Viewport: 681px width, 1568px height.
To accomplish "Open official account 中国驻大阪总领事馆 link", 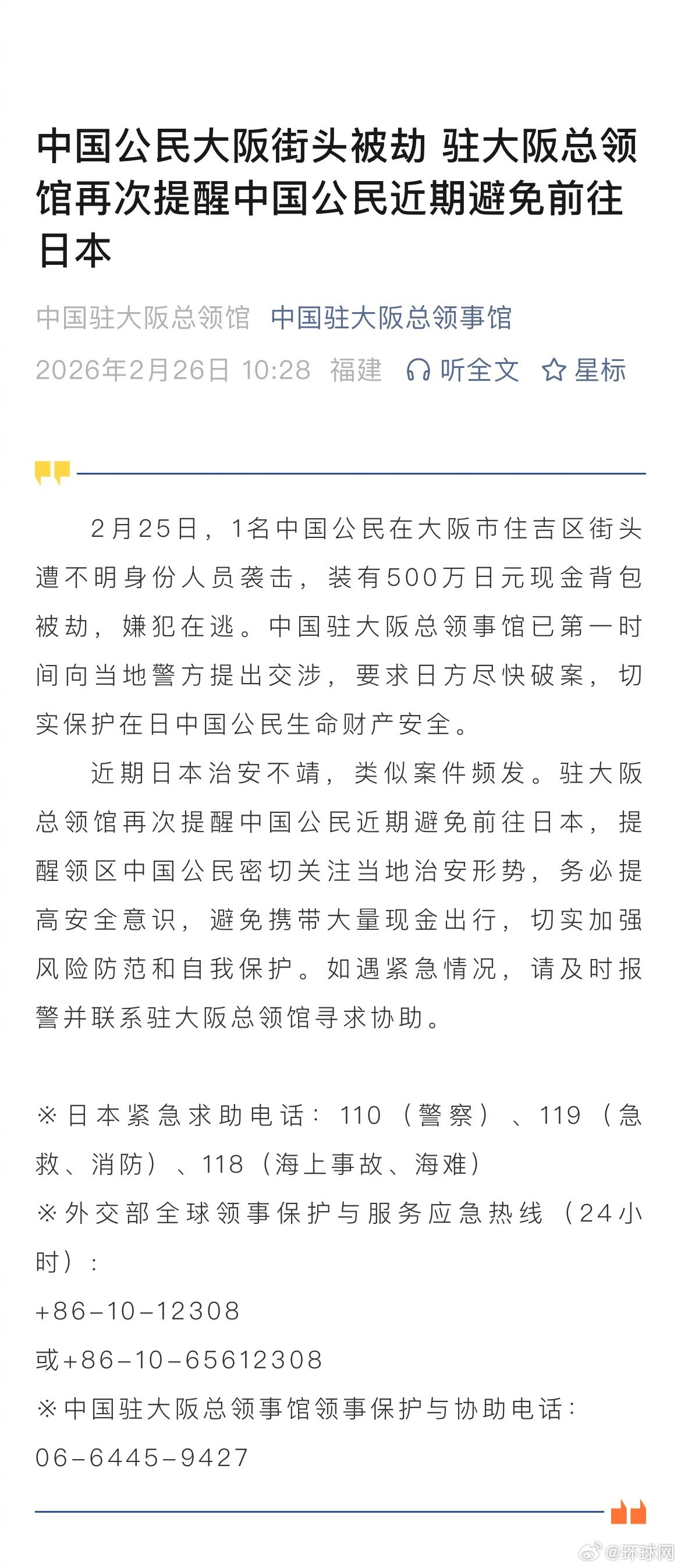I will [x=392, y=317].
